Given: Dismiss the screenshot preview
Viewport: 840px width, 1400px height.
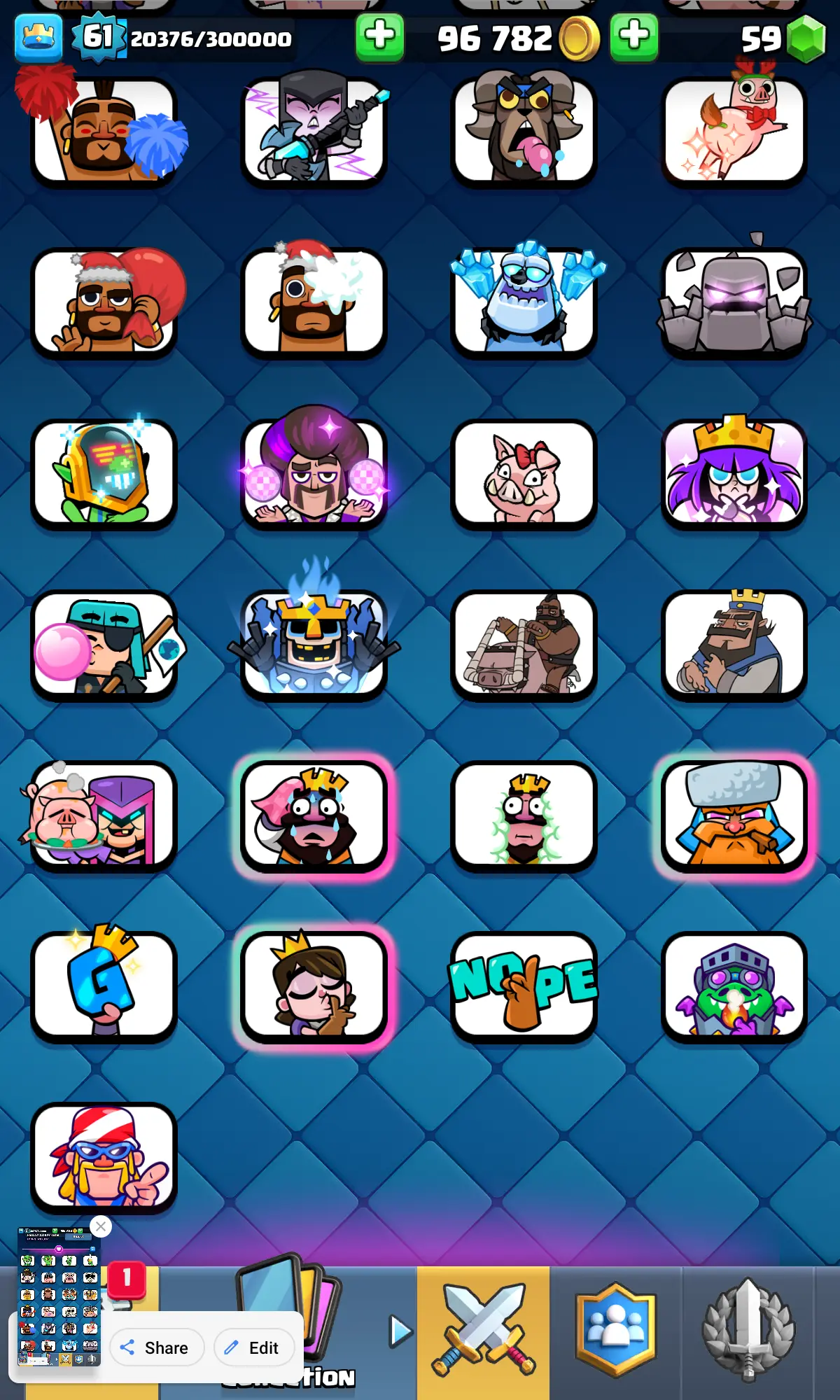Looking at the screenshot, I should tap(101, 1226).
